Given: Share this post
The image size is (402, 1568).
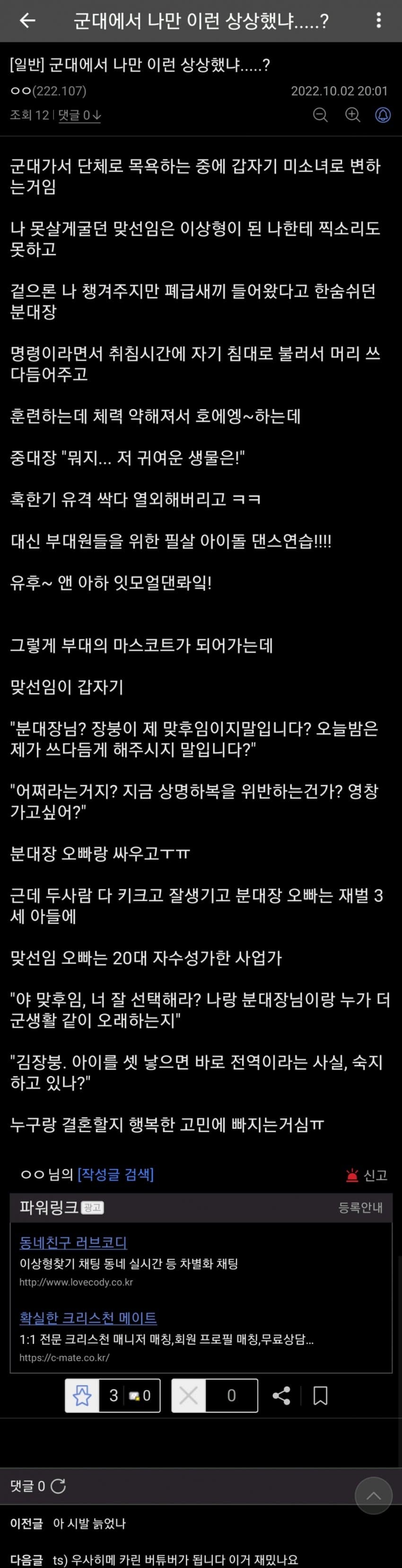Looking at the screenshot, I should (x=281, y=1395).
